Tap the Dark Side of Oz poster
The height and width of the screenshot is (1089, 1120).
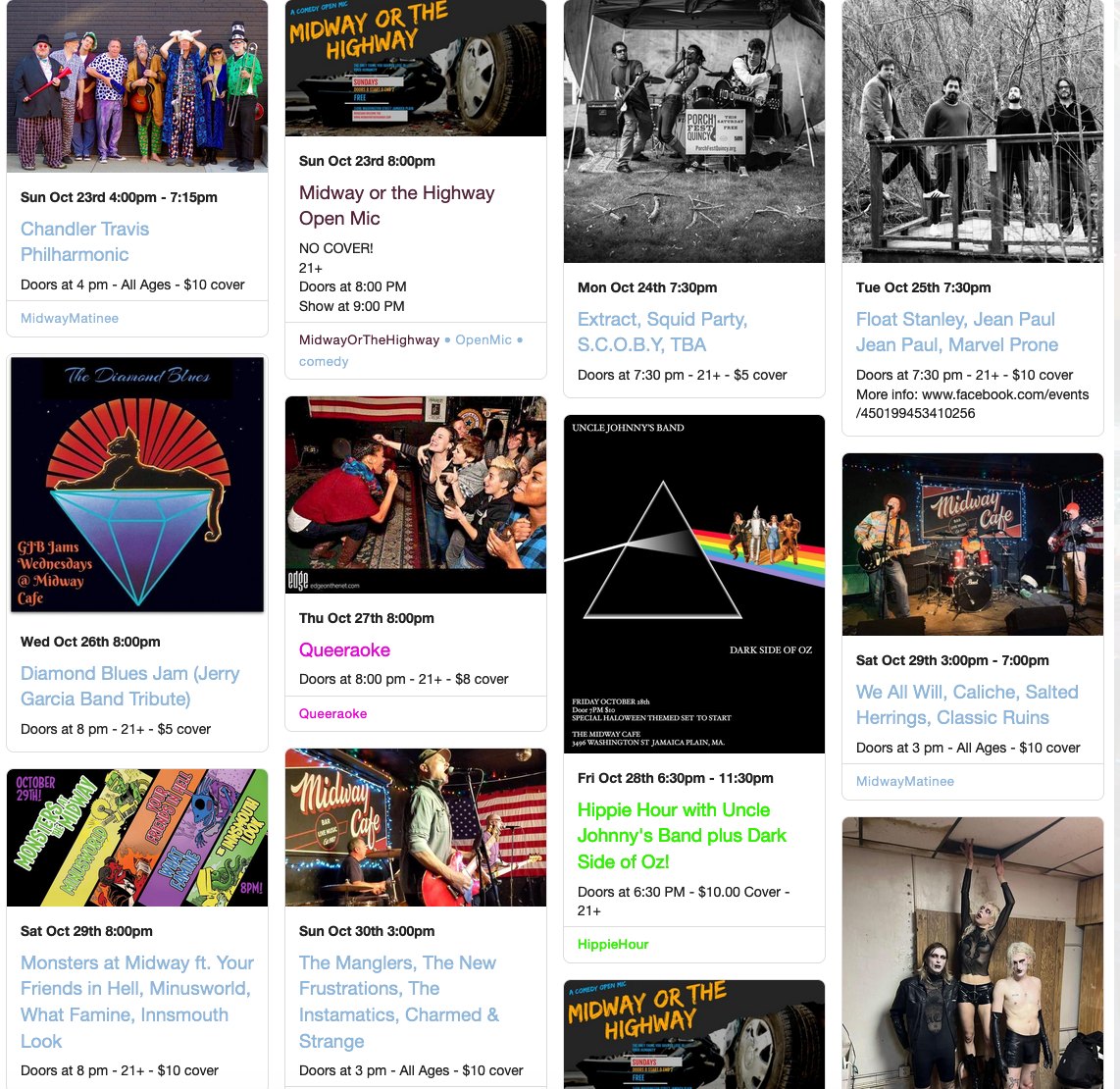click(x=693, y=584)
